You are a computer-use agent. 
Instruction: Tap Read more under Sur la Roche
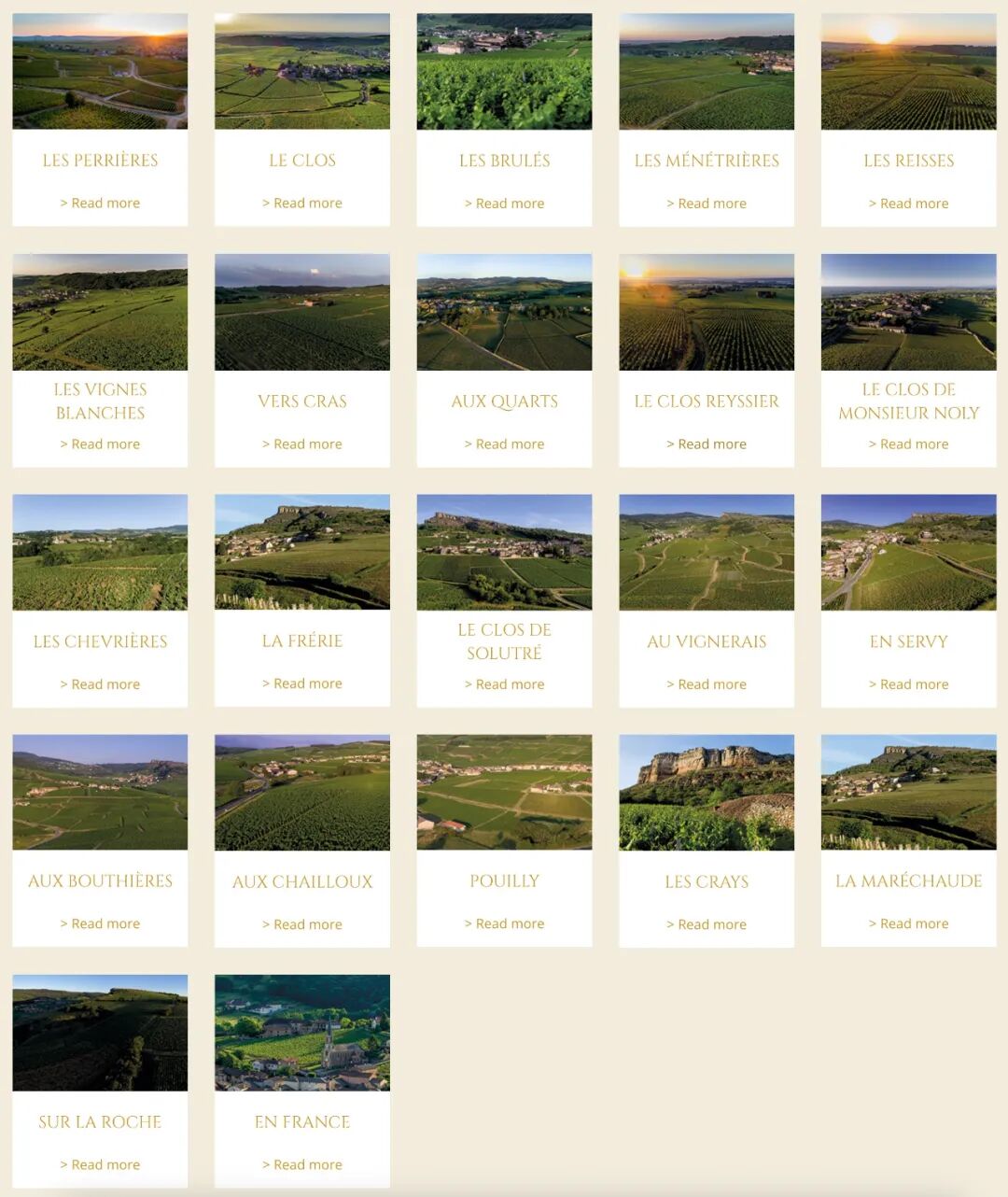click(100, 1164)
